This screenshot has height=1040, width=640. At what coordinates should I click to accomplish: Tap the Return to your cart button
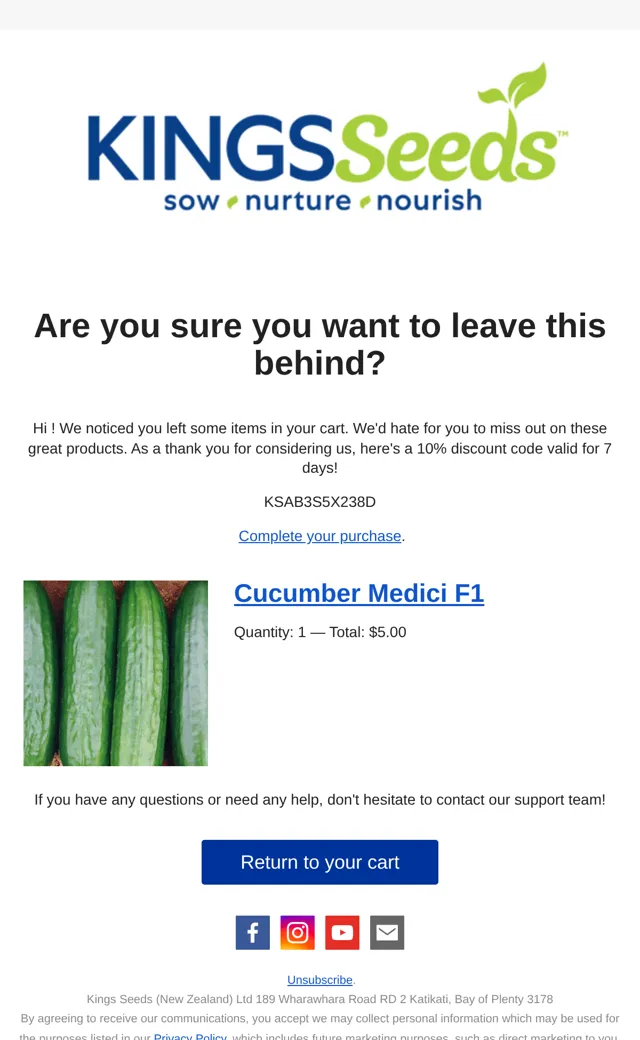(320, 862)
